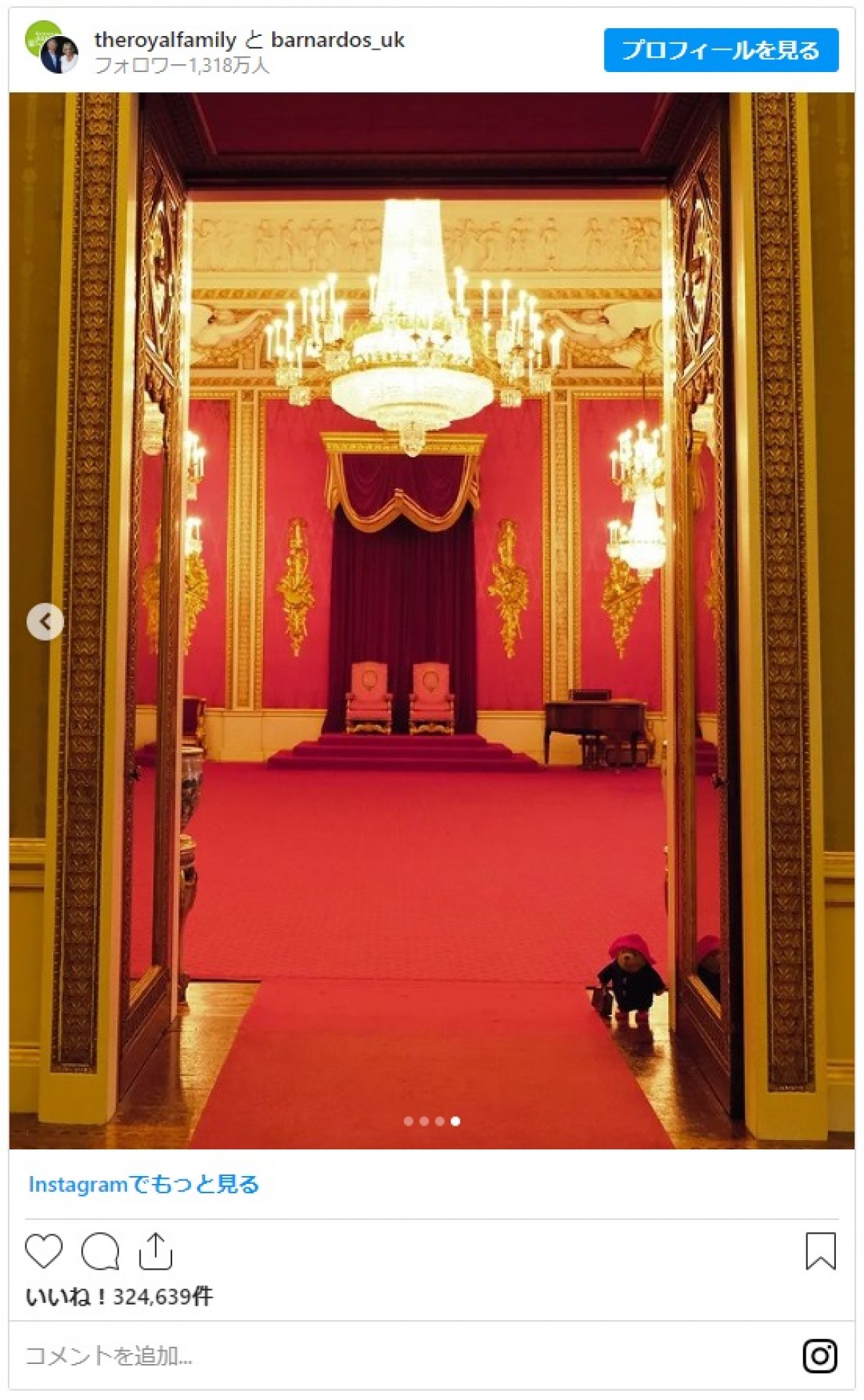Open Instagram logo icon

(x=819, y=1356)
